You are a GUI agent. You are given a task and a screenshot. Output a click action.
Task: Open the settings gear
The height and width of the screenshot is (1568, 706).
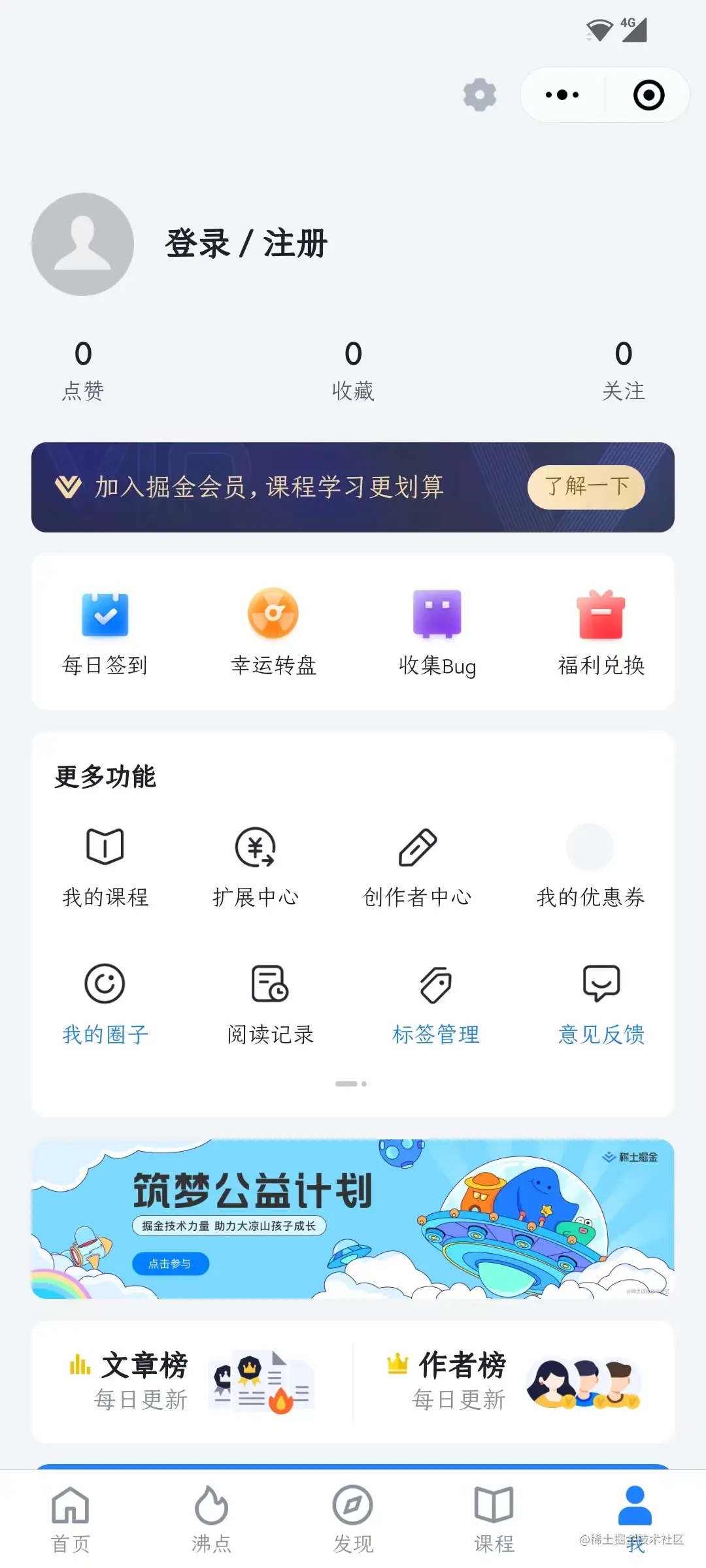click(x=480, y=95)
